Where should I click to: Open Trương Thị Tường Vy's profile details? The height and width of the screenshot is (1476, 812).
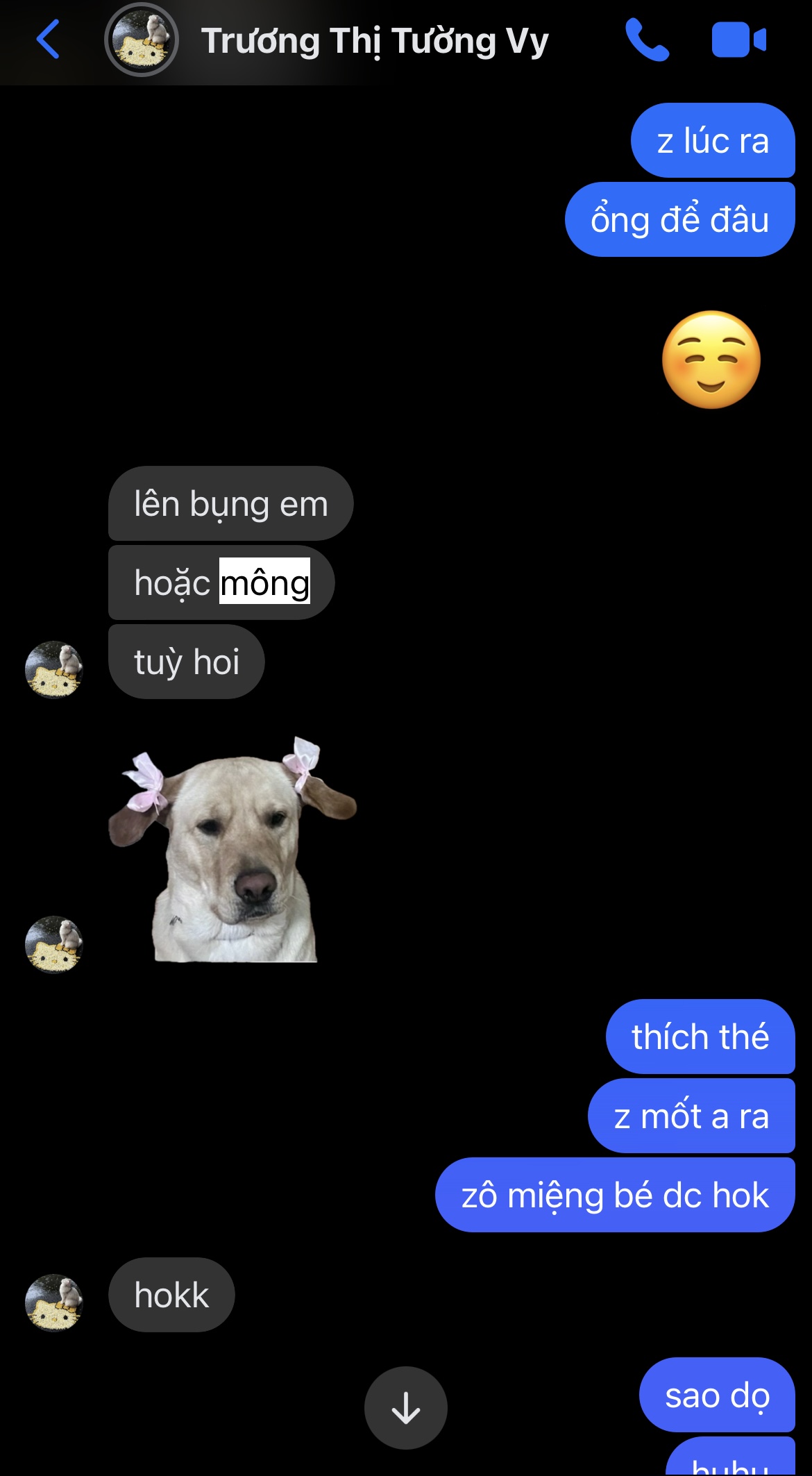[374, 41]
